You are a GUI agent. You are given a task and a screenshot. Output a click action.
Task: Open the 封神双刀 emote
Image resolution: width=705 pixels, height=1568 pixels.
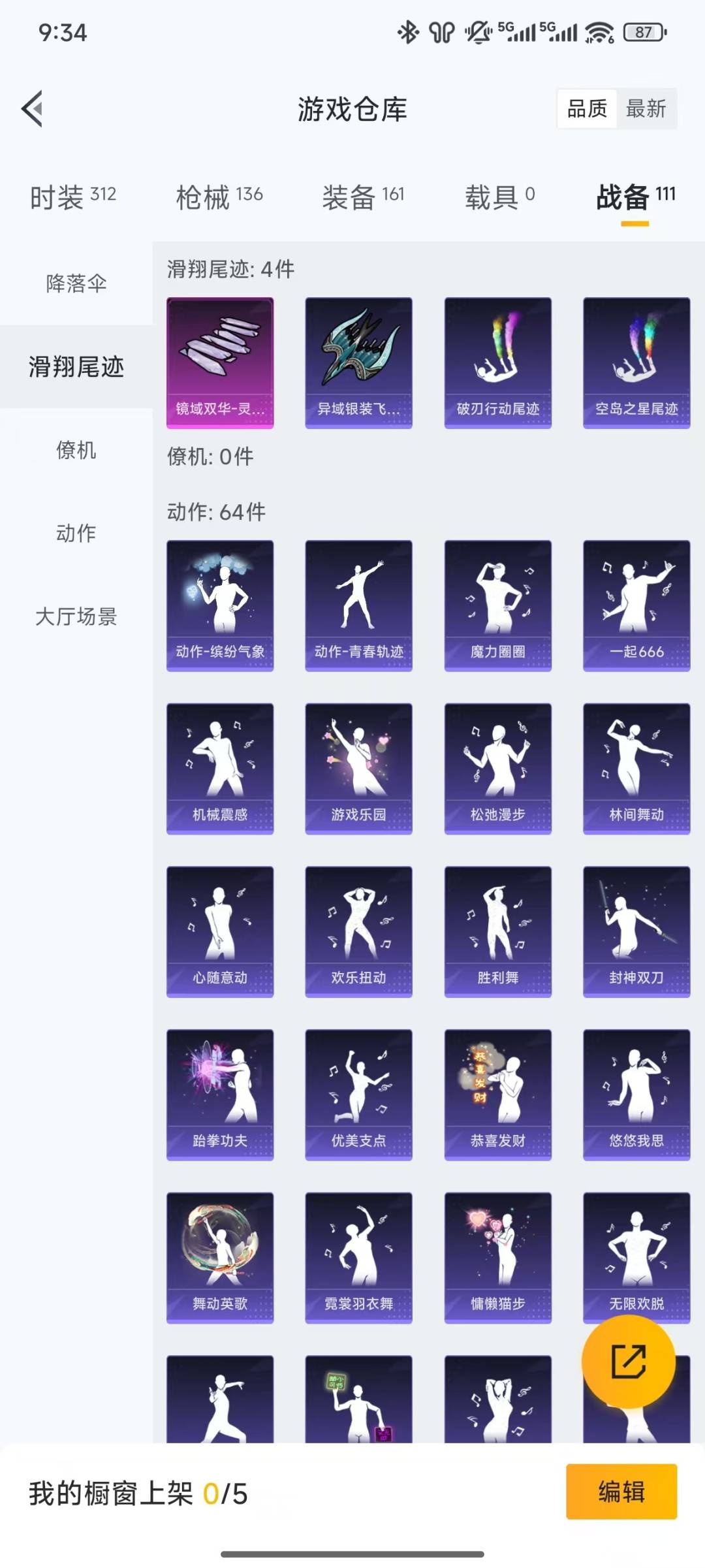click(636, 931)
